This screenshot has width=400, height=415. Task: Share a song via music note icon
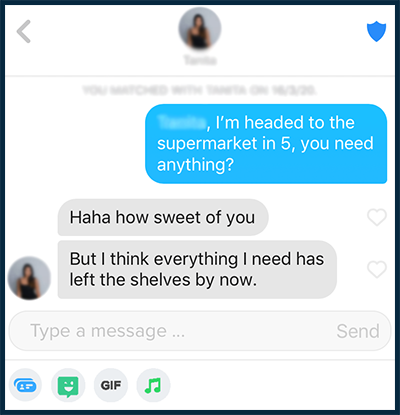tap(153, 385)
